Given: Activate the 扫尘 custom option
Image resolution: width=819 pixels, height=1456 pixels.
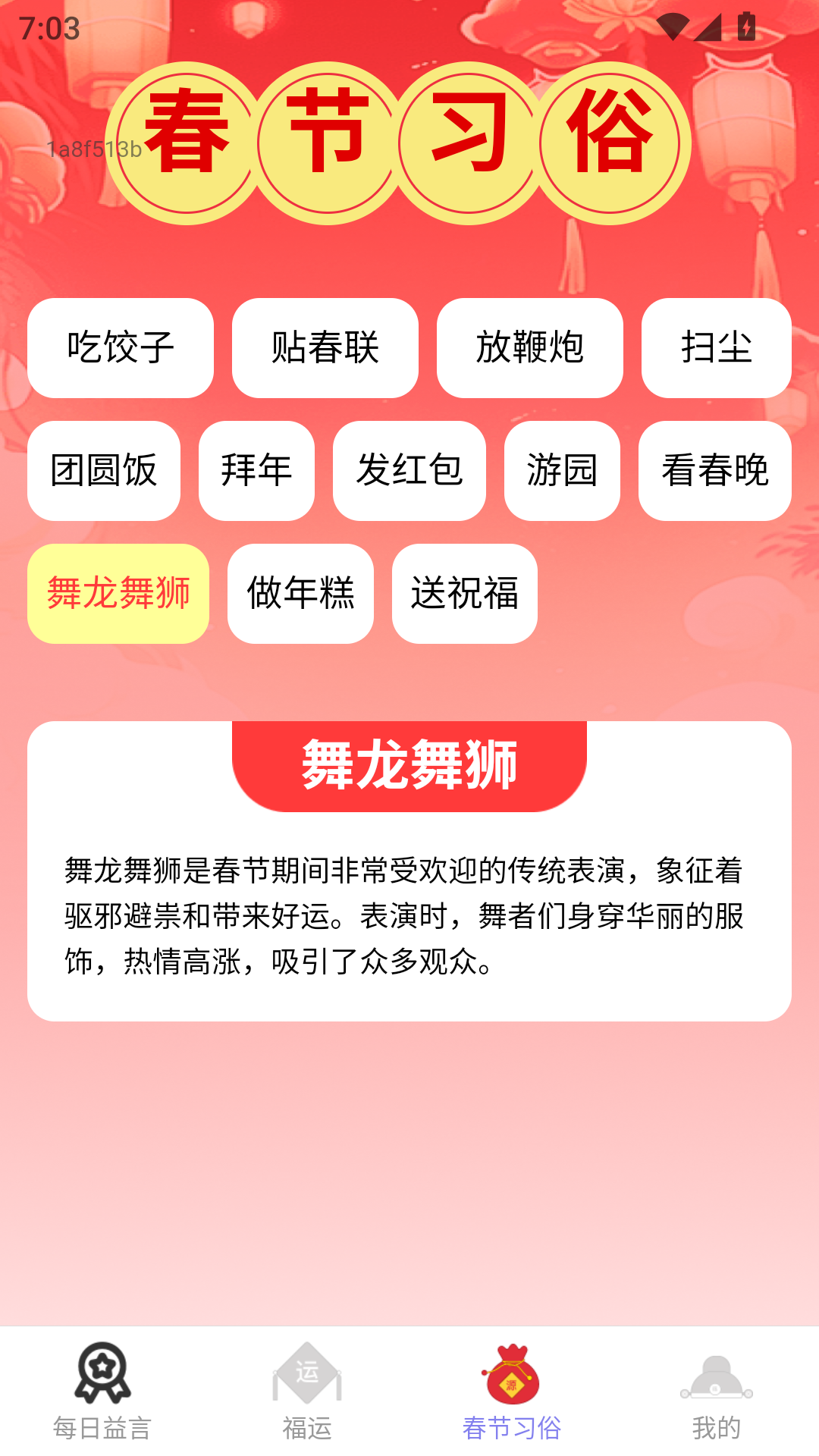Looking at the screenshot, I should coord(717,347).
